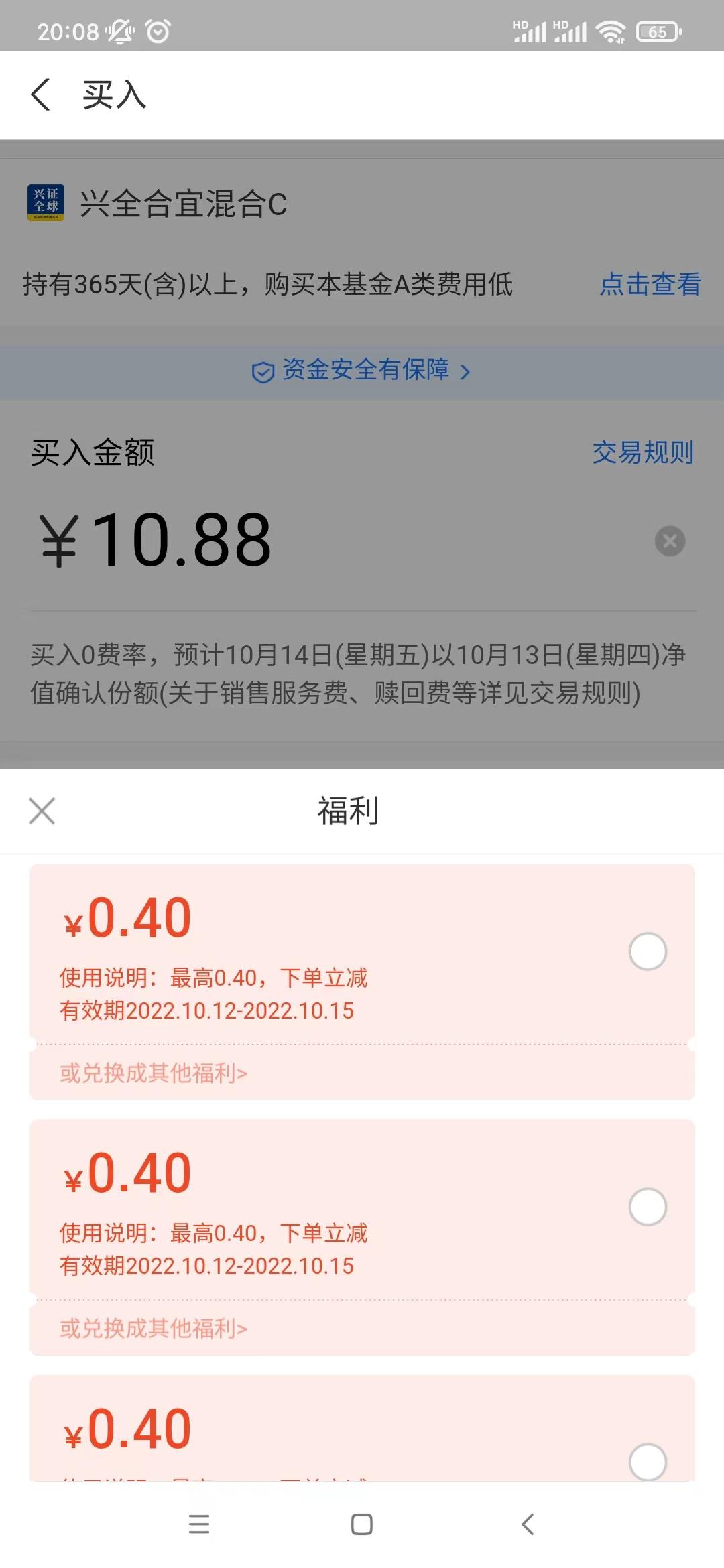
Task: Open 点击查看 for A-class fee details
Action: (x=649, y=286)
